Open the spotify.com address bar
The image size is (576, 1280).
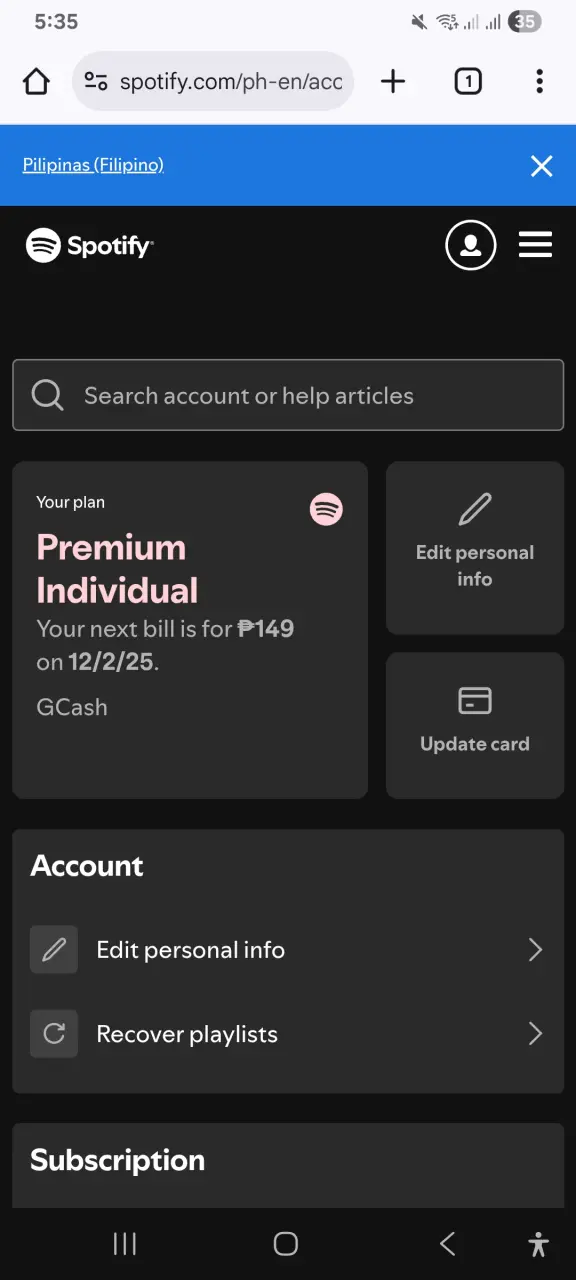tap(213, 81)
